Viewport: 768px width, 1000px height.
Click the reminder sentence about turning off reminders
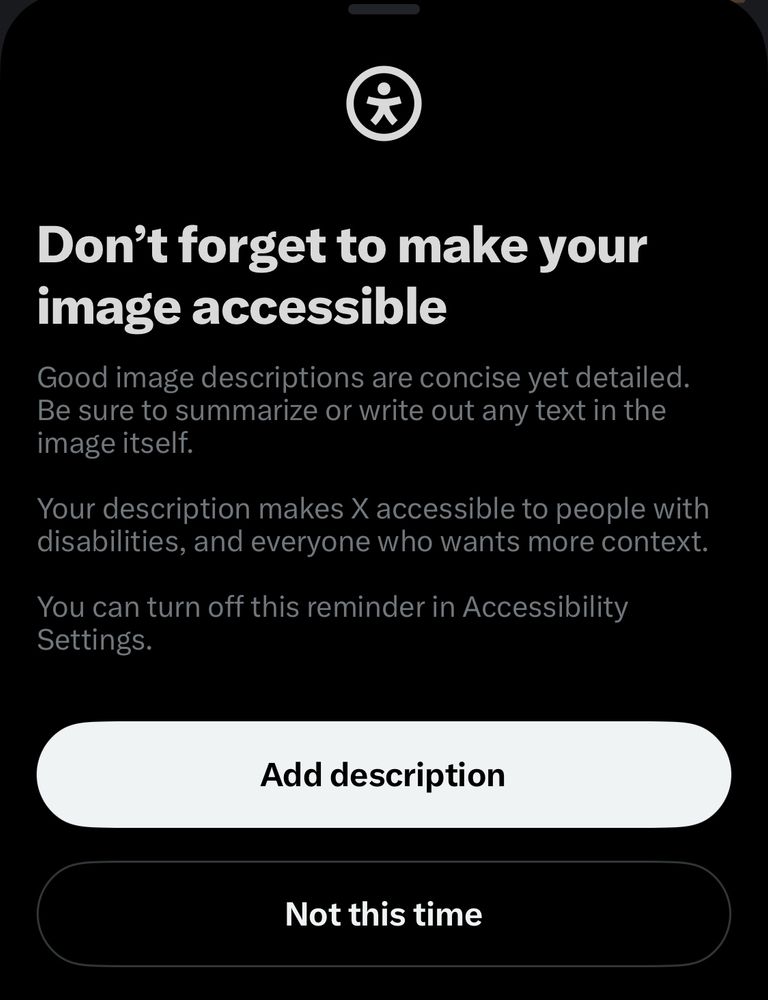pos(333,620)
